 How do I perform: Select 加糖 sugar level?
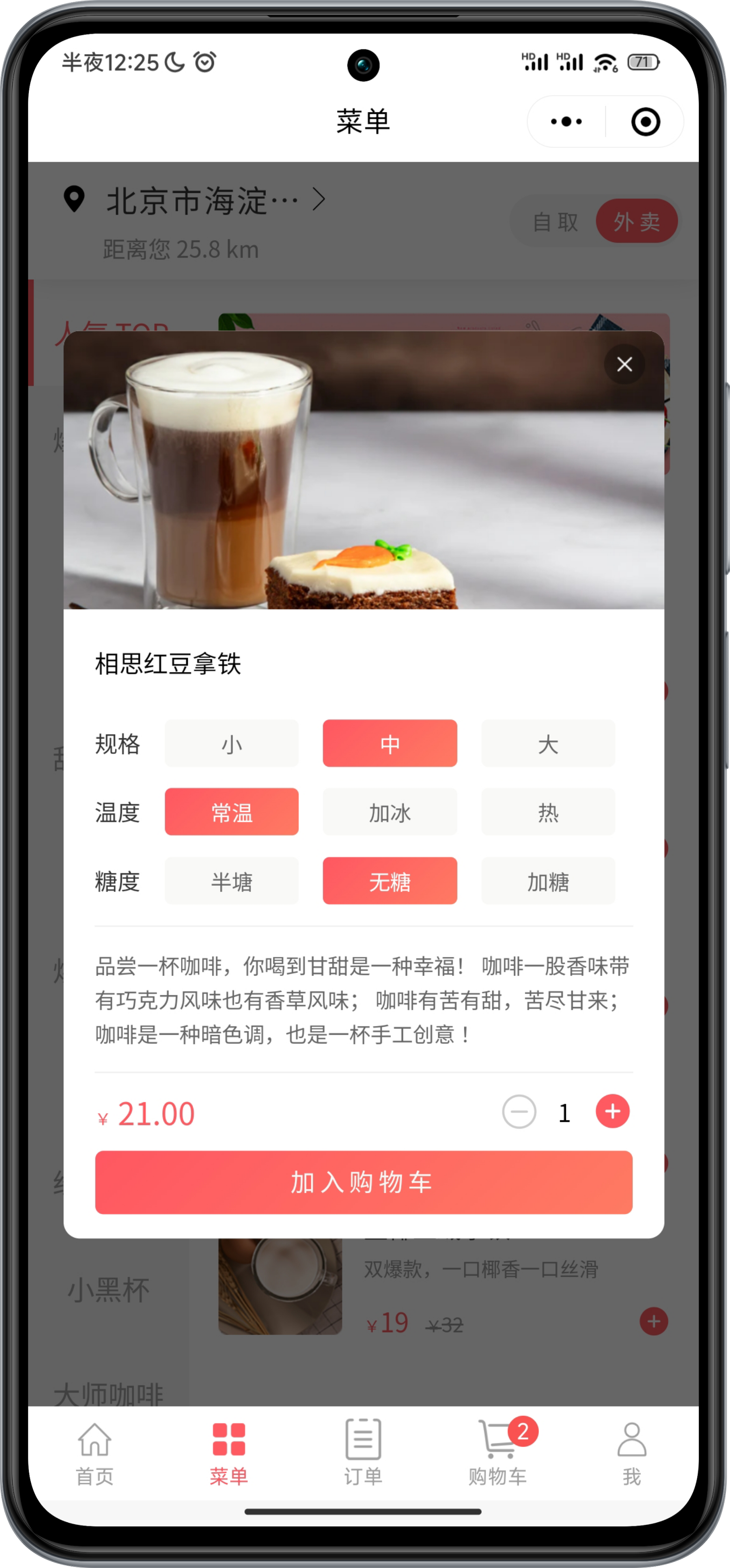(x=548, y=882)
